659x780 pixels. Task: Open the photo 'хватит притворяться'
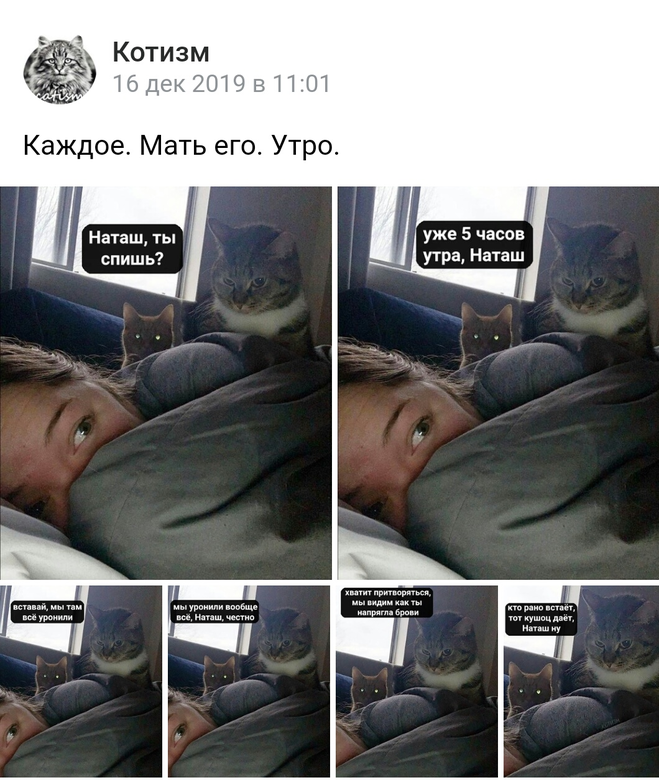[416, 681]
